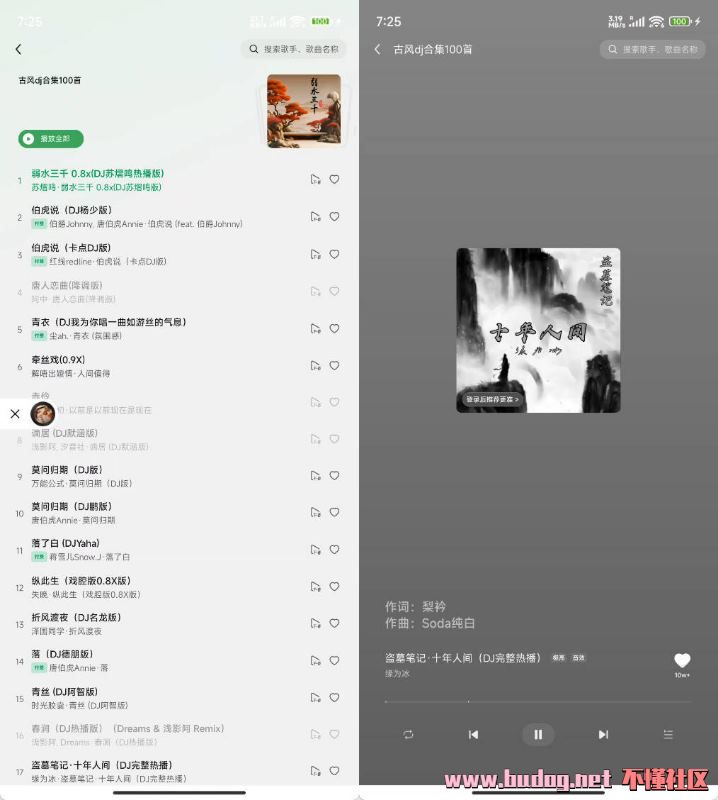The width and height of the screenshot is (718, 800).
Task: Favorite 折风渡夜（DJ名龙版）
Action: tap(335, 624)
